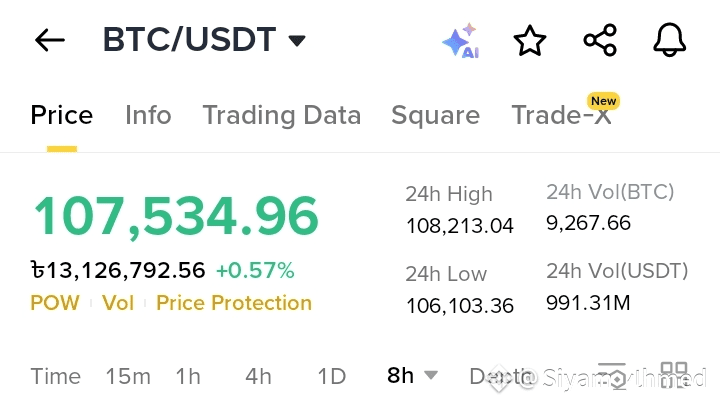
Task: Add BTC/USDT to favorites star
Action: coord(530,41)
